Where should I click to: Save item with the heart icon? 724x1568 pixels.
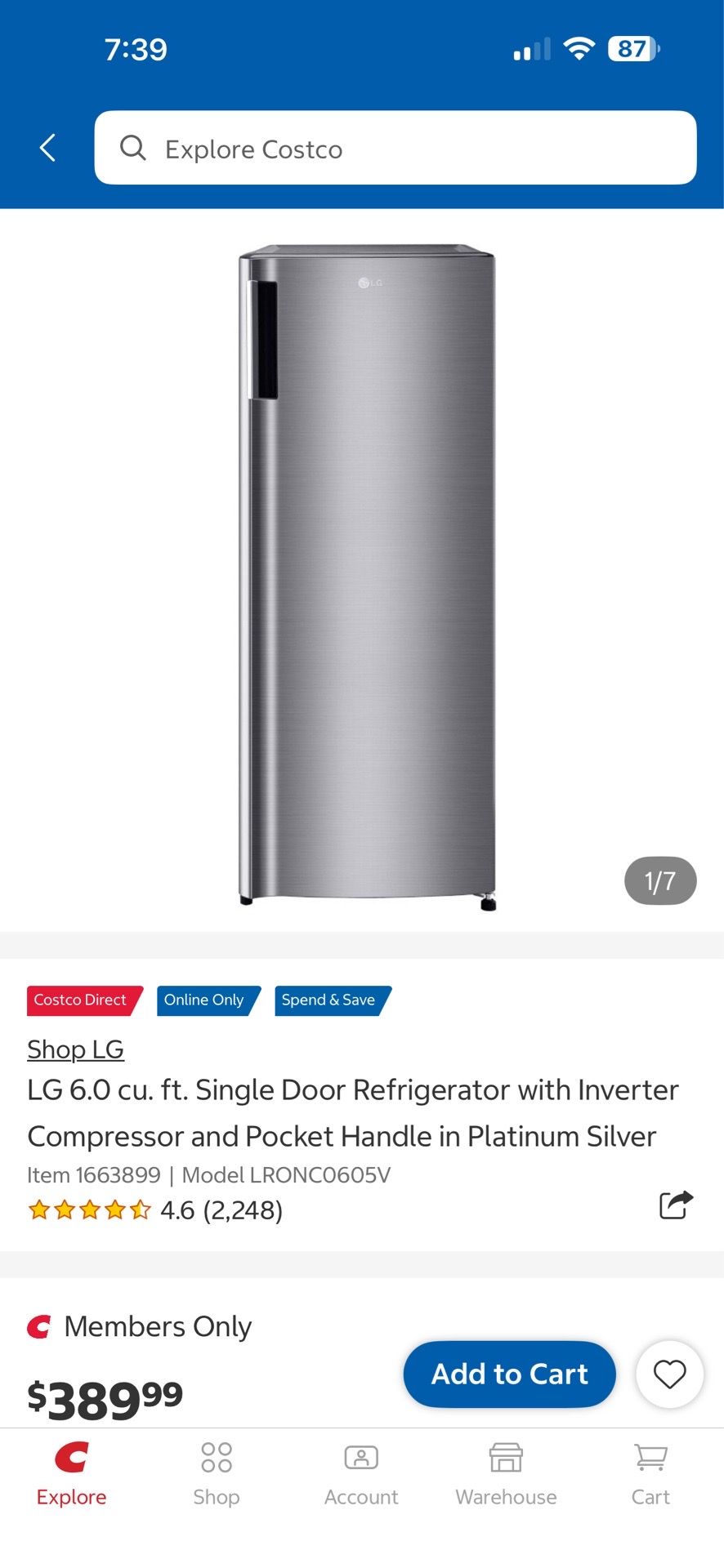tap(669, 1374)
